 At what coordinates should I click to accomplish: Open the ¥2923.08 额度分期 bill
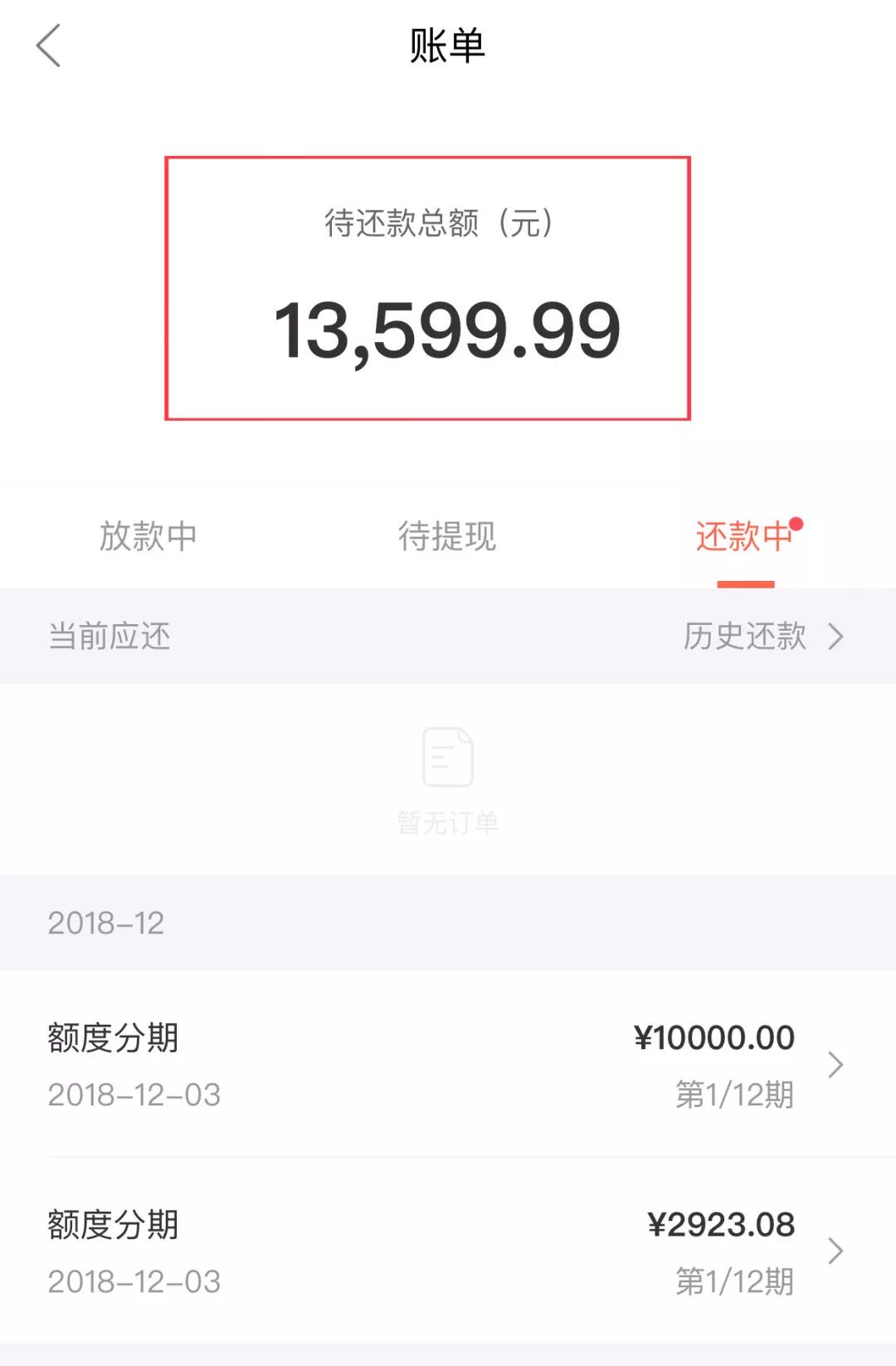[x=448, y=1251]
